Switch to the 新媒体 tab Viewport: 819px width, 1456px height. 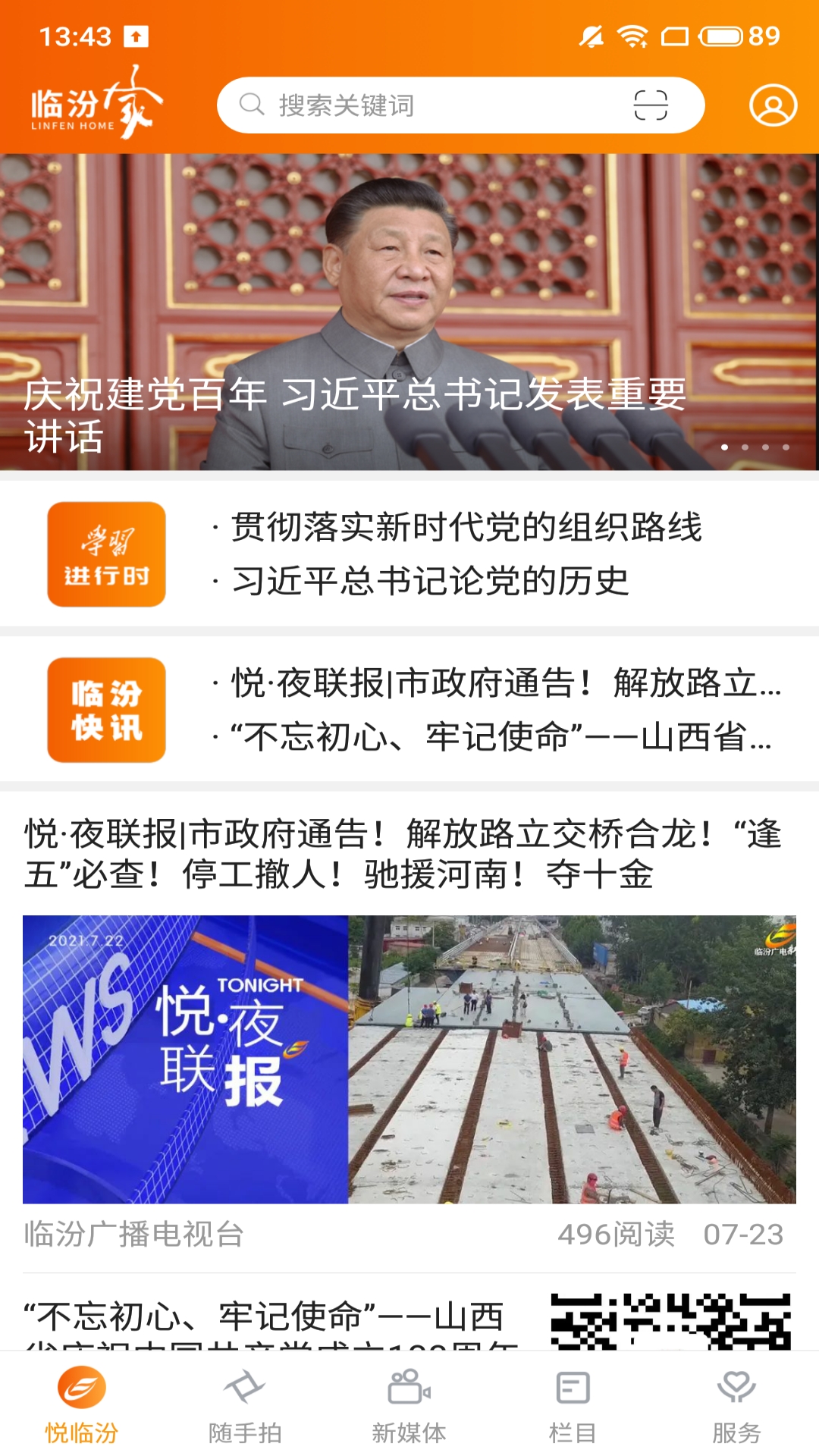click(409, 1405)
